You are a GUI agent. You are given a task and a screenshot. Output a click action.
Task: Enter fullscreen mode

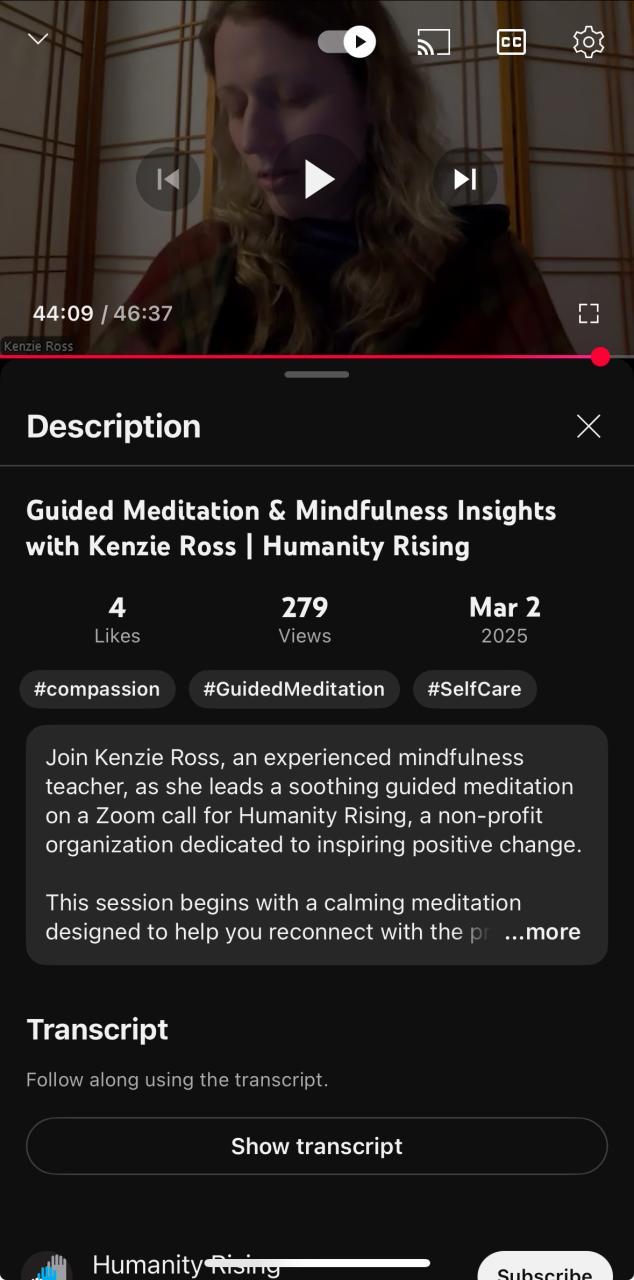pyautogui.click(x=588, y=313)
